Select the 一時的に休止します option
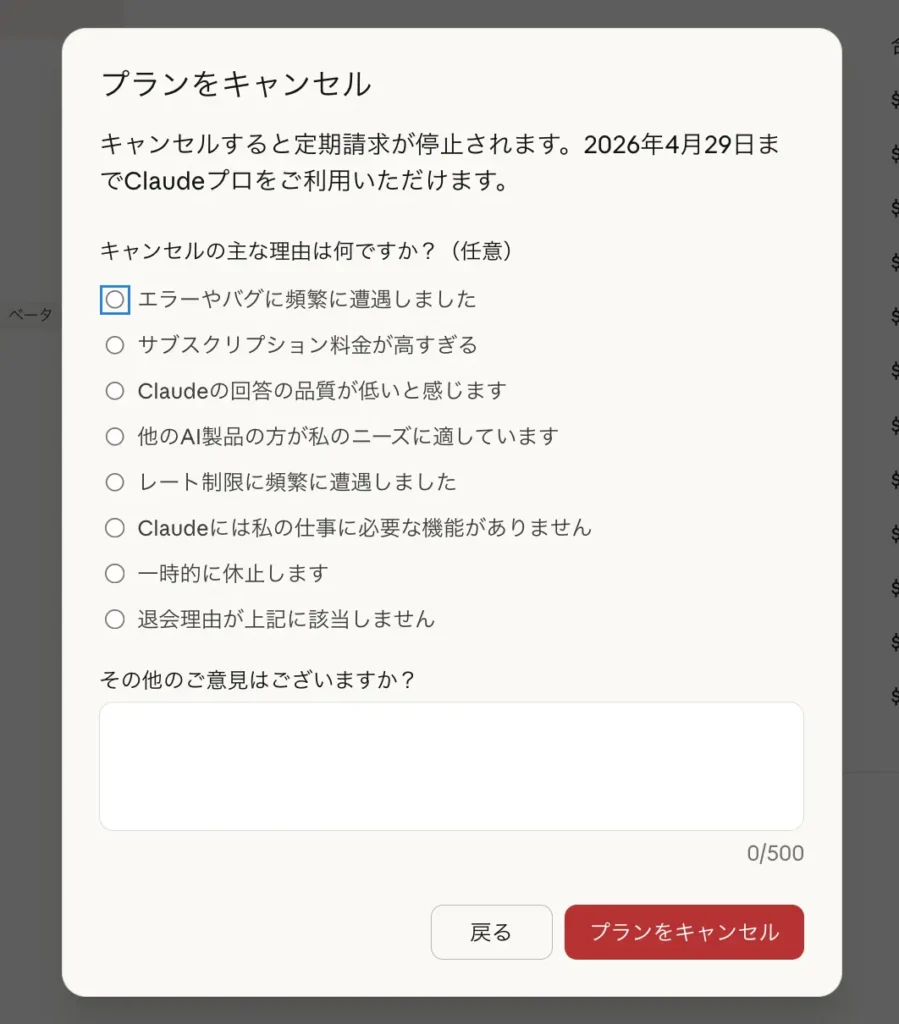The image size is (899, 1024). (x=114, y=573)
